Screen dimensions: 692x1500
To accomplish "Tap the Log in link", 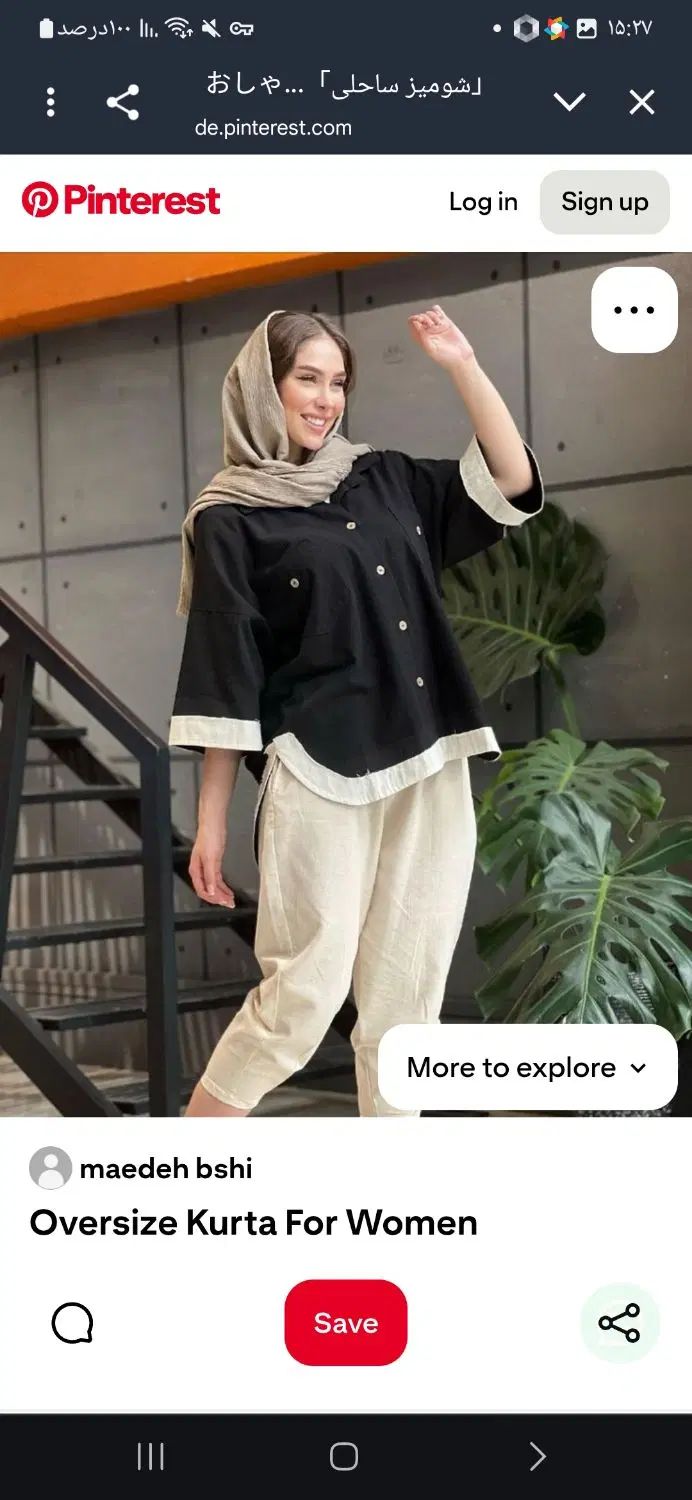I will pyautogui.click(x=483, y=202).
